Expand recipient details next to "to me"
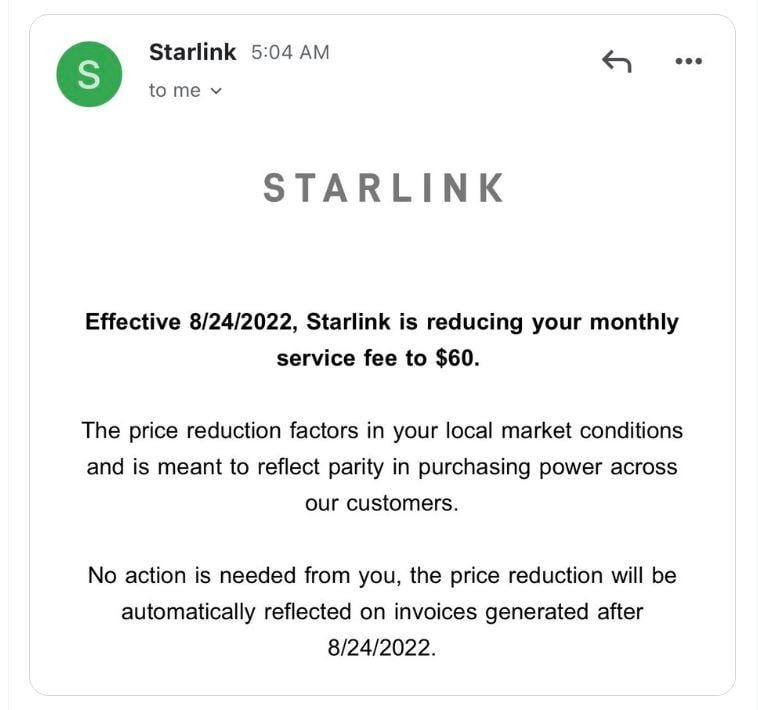 (217, 91)
